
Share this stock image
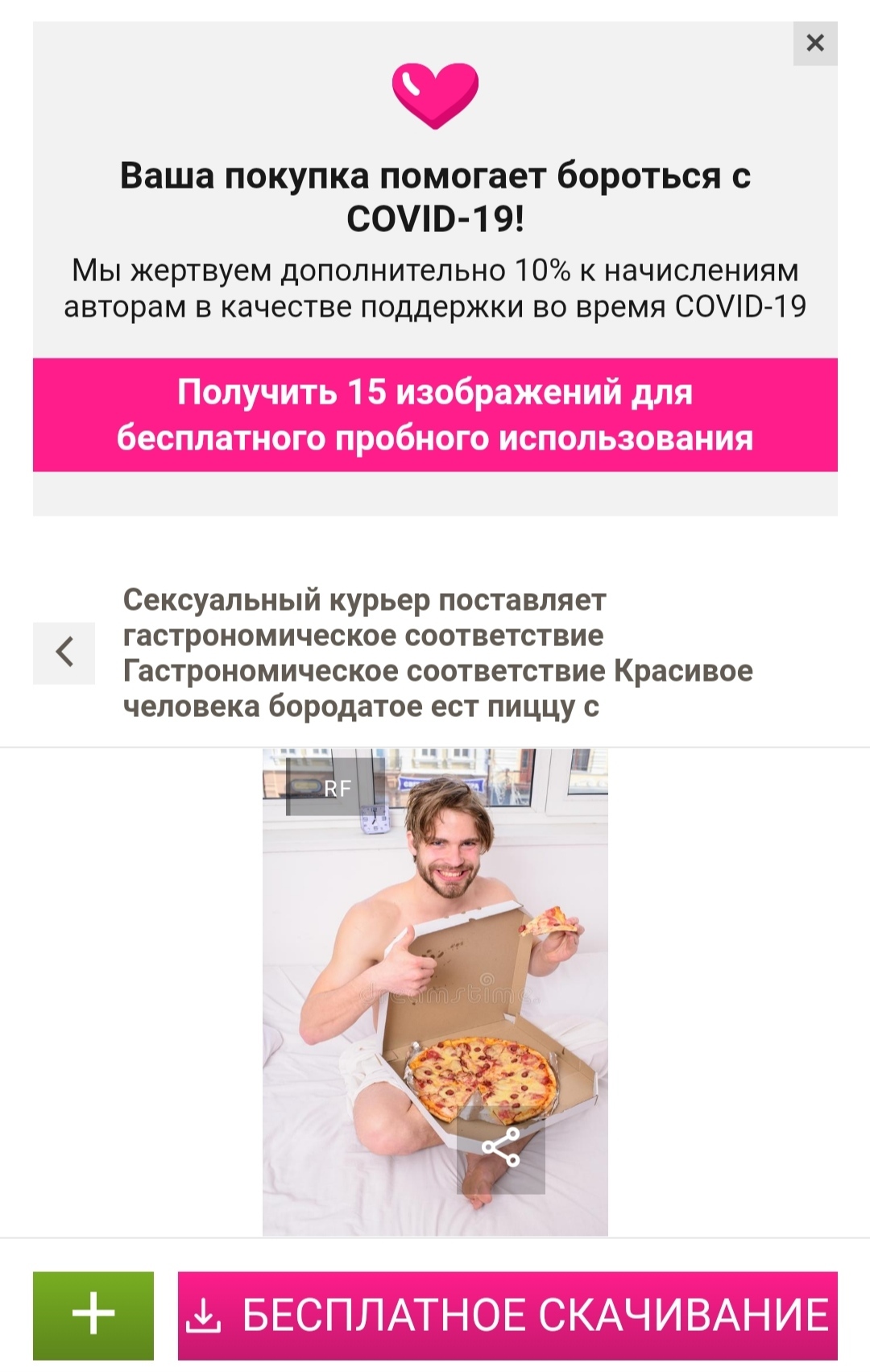pyautogui.click(x=500, y=1150)
